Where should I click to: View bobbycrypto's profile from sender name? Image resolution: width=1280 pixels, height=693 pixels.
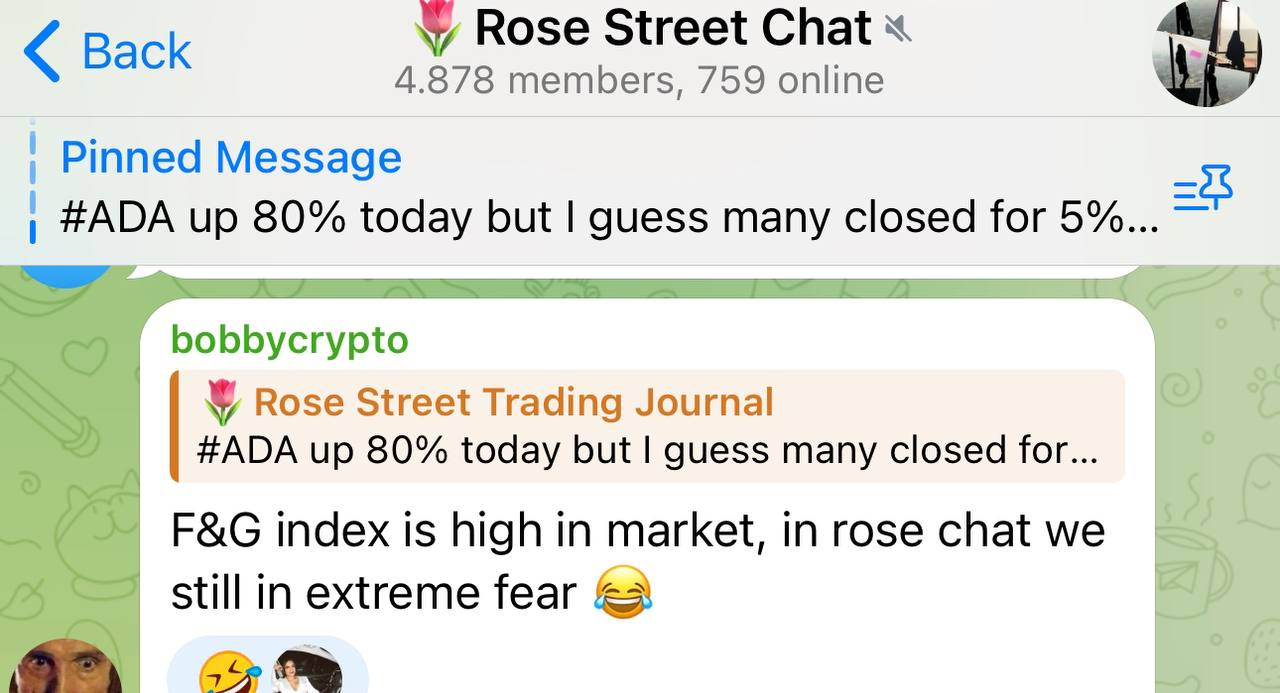click(290, 340)
